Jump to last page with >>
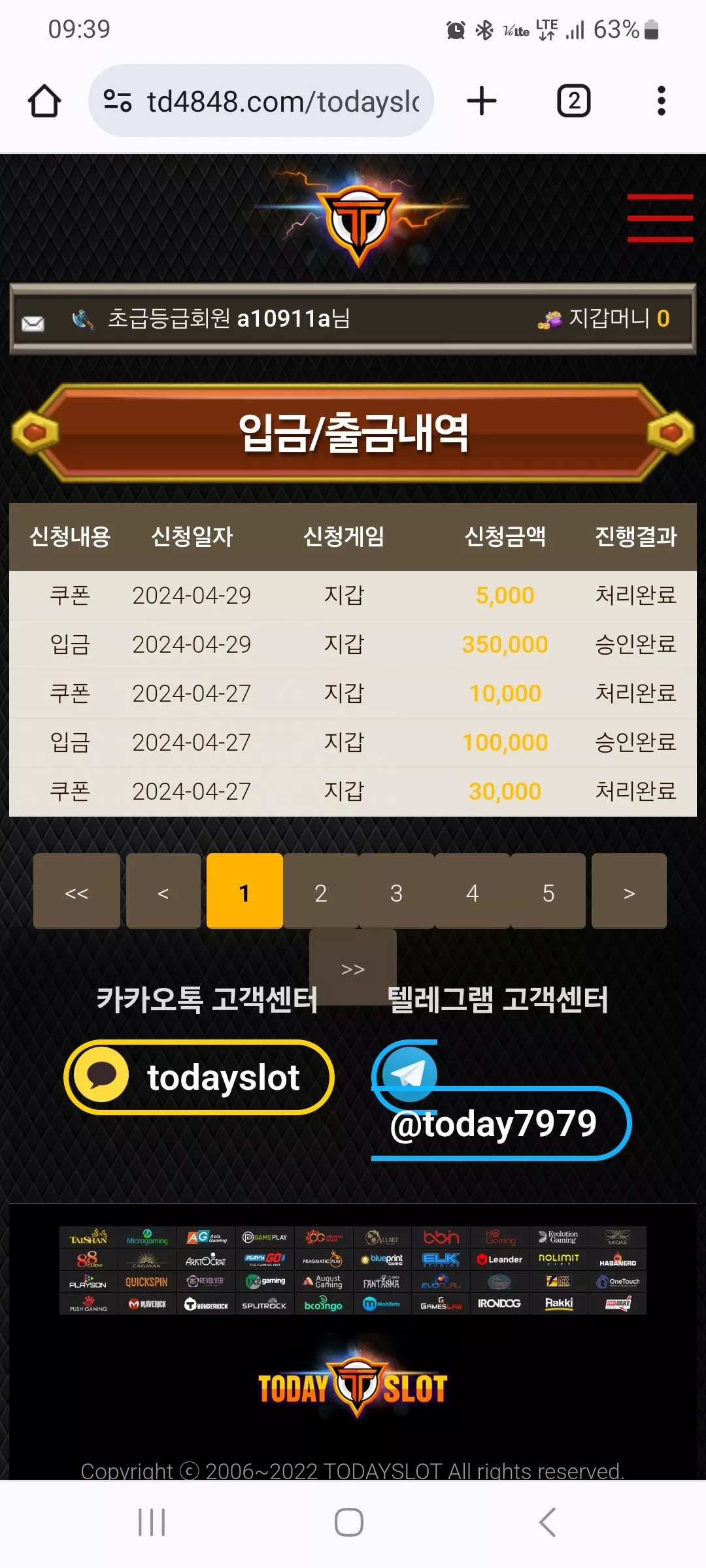 353,968
